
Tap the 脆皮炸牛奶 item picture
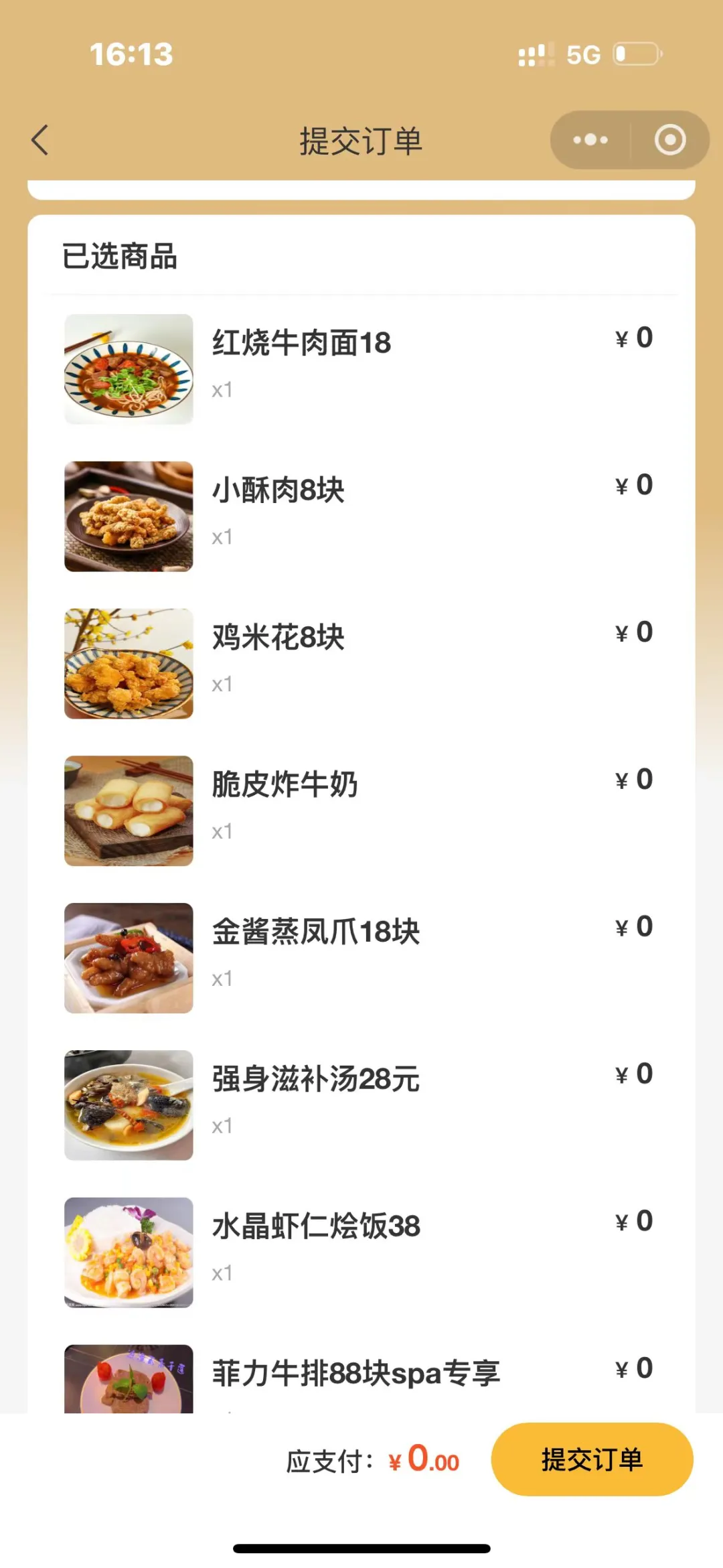(129, 810)
